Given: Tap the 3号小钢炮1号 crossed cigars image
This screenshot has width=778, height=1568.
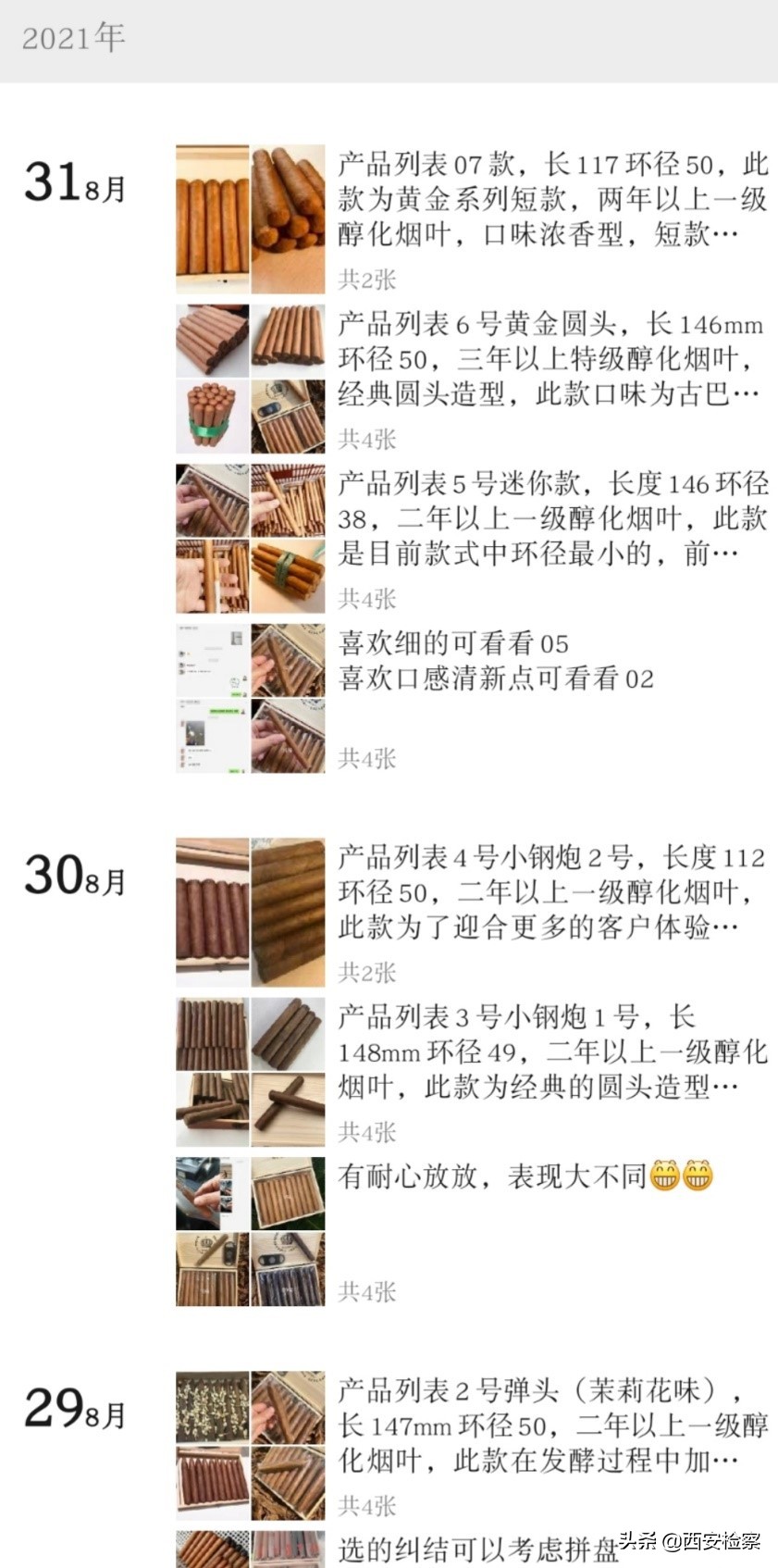Looking at the screenshot, I should click(x=287, y=1106).
